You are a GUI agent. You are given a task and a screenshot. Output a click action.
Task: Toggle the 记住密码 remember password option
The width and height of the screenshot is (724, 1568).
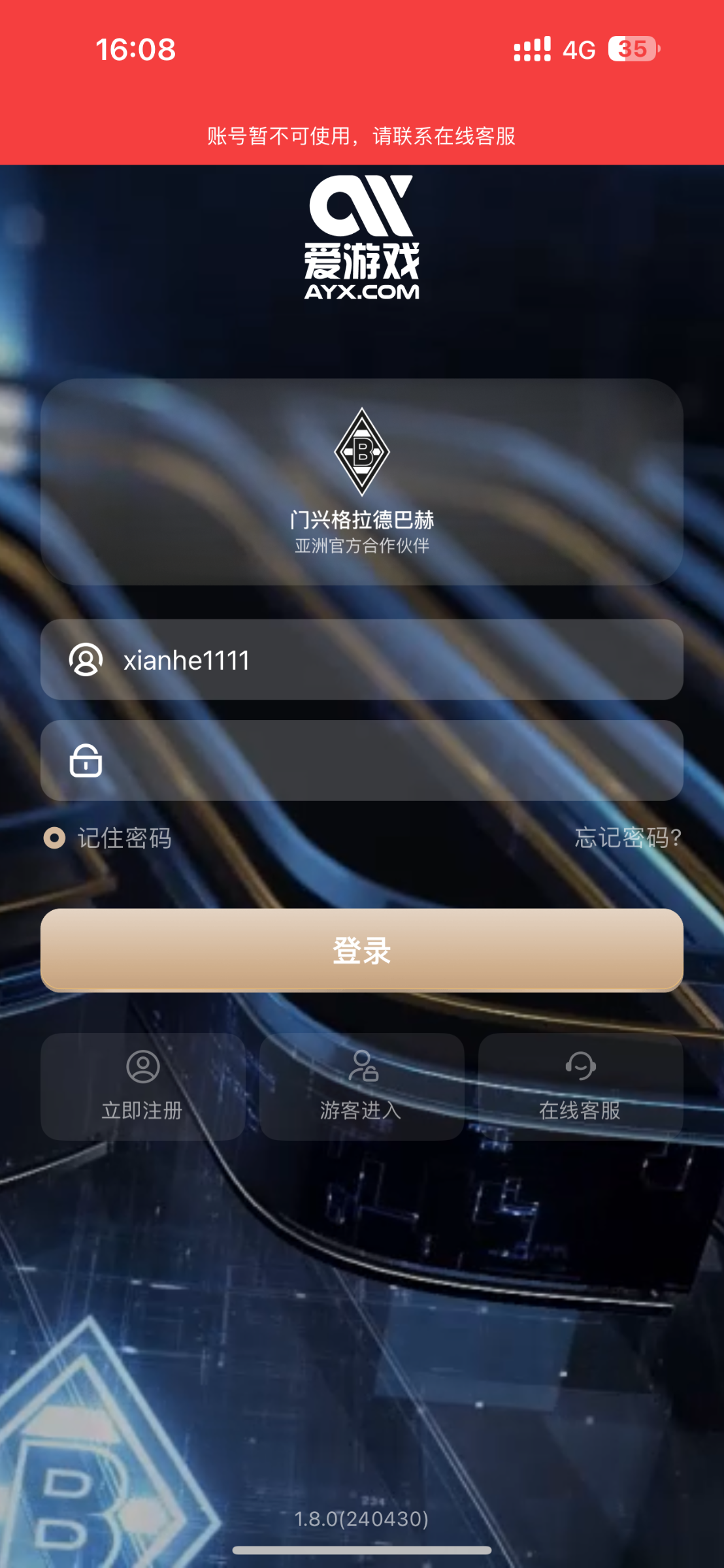[55, 838]
